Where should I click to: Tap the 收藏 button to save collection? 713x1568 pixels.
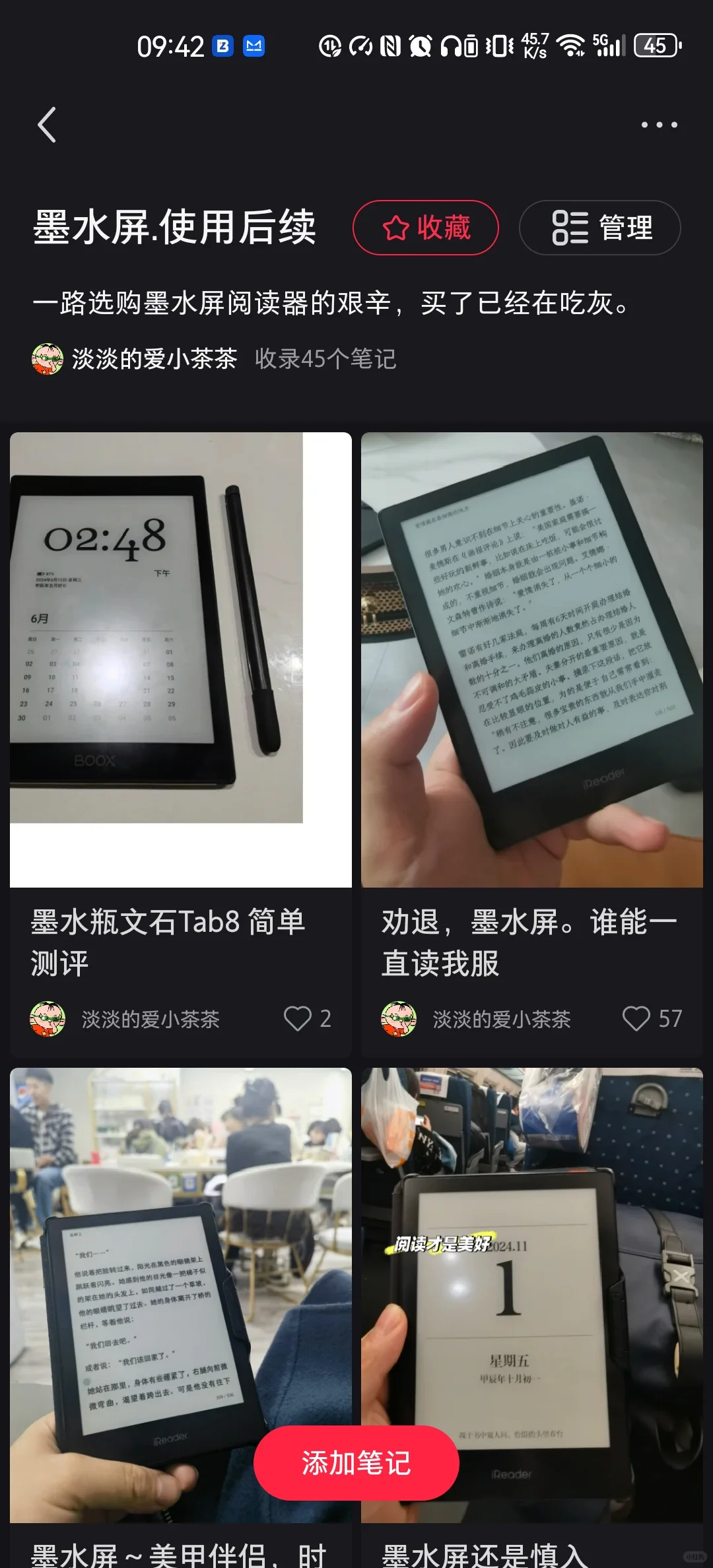pos(426,228)
